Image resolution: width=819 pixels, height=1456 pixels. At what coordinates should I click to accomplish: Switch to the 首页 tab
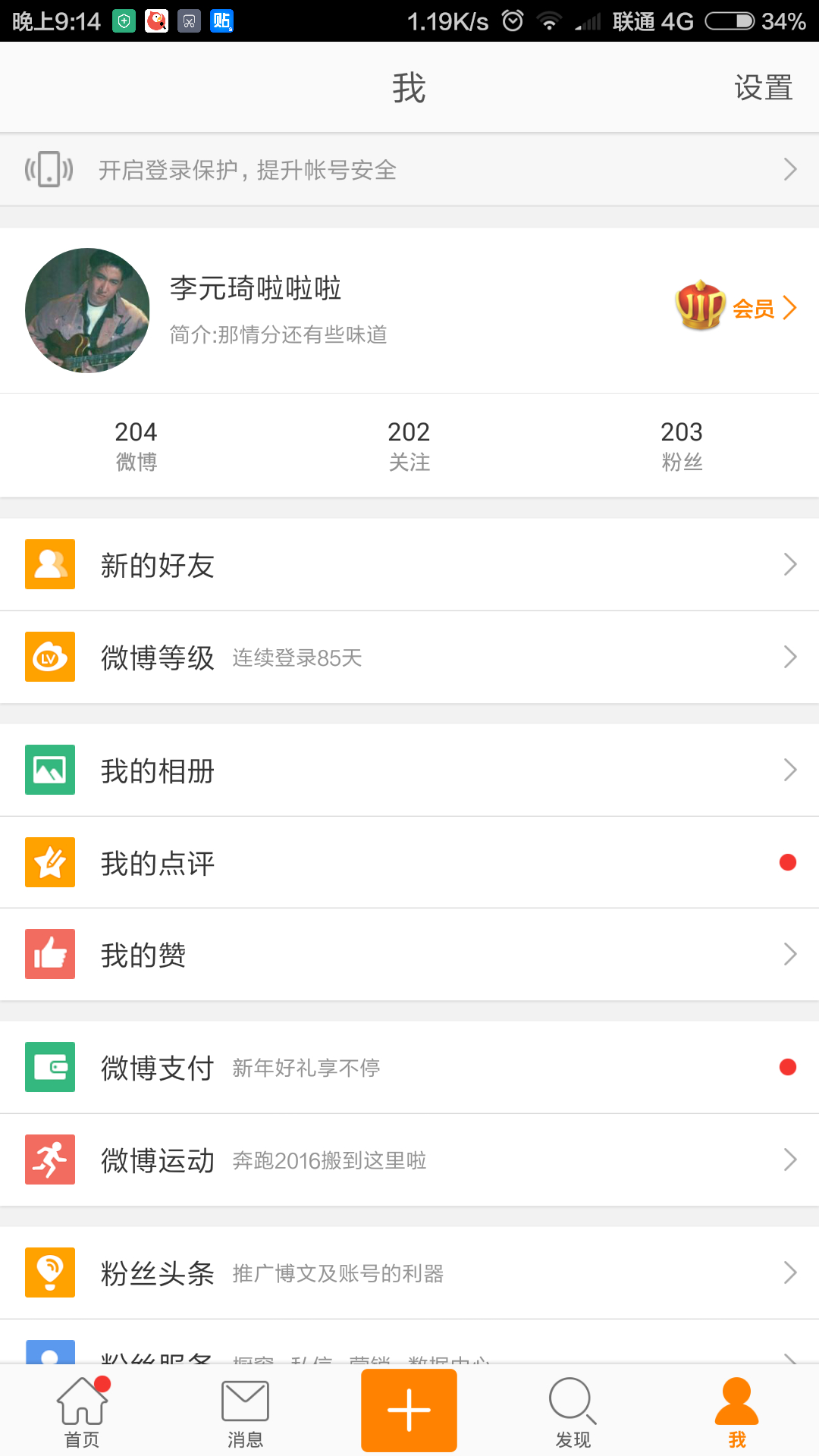[x=82, y=1410]
